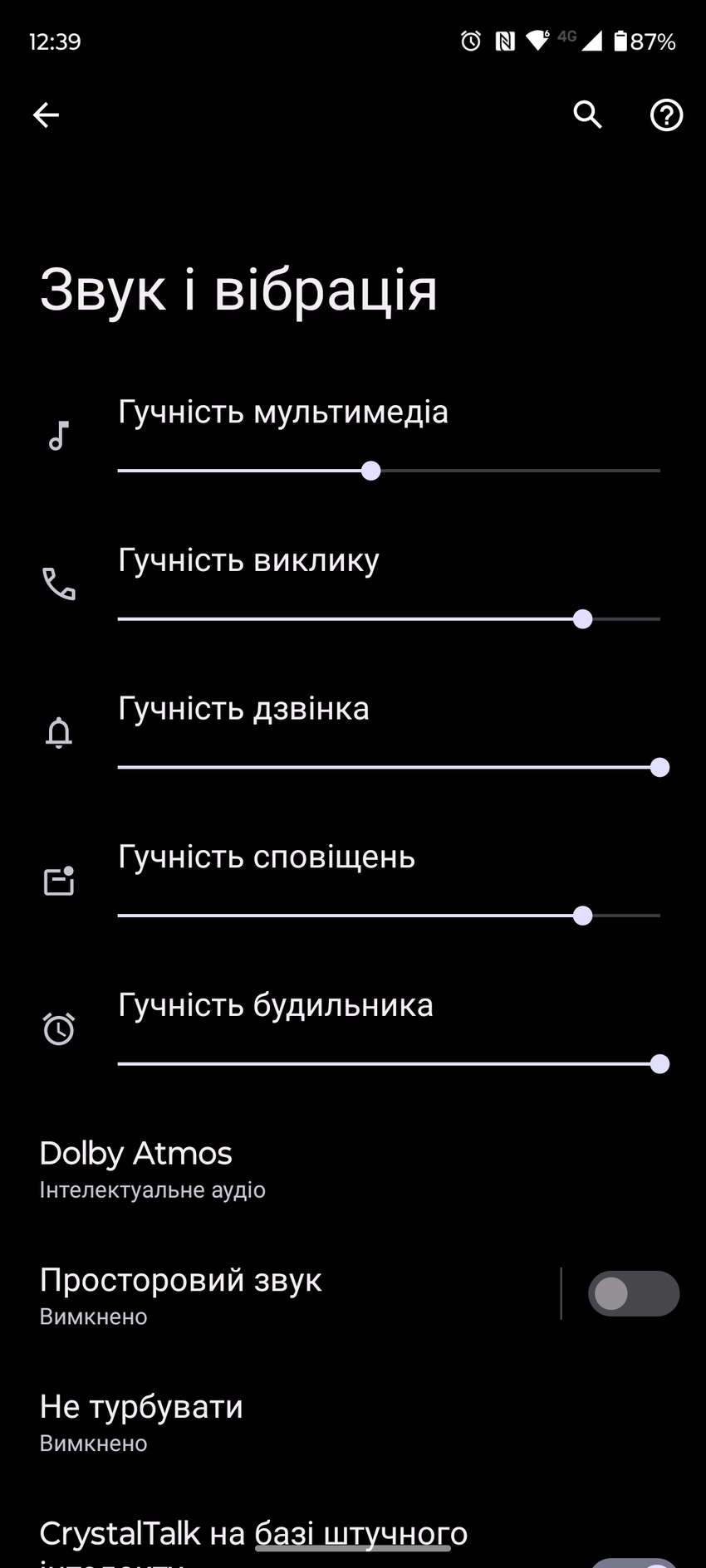
Task: Open Не турбувати settings
Action: click(249, 1422)
